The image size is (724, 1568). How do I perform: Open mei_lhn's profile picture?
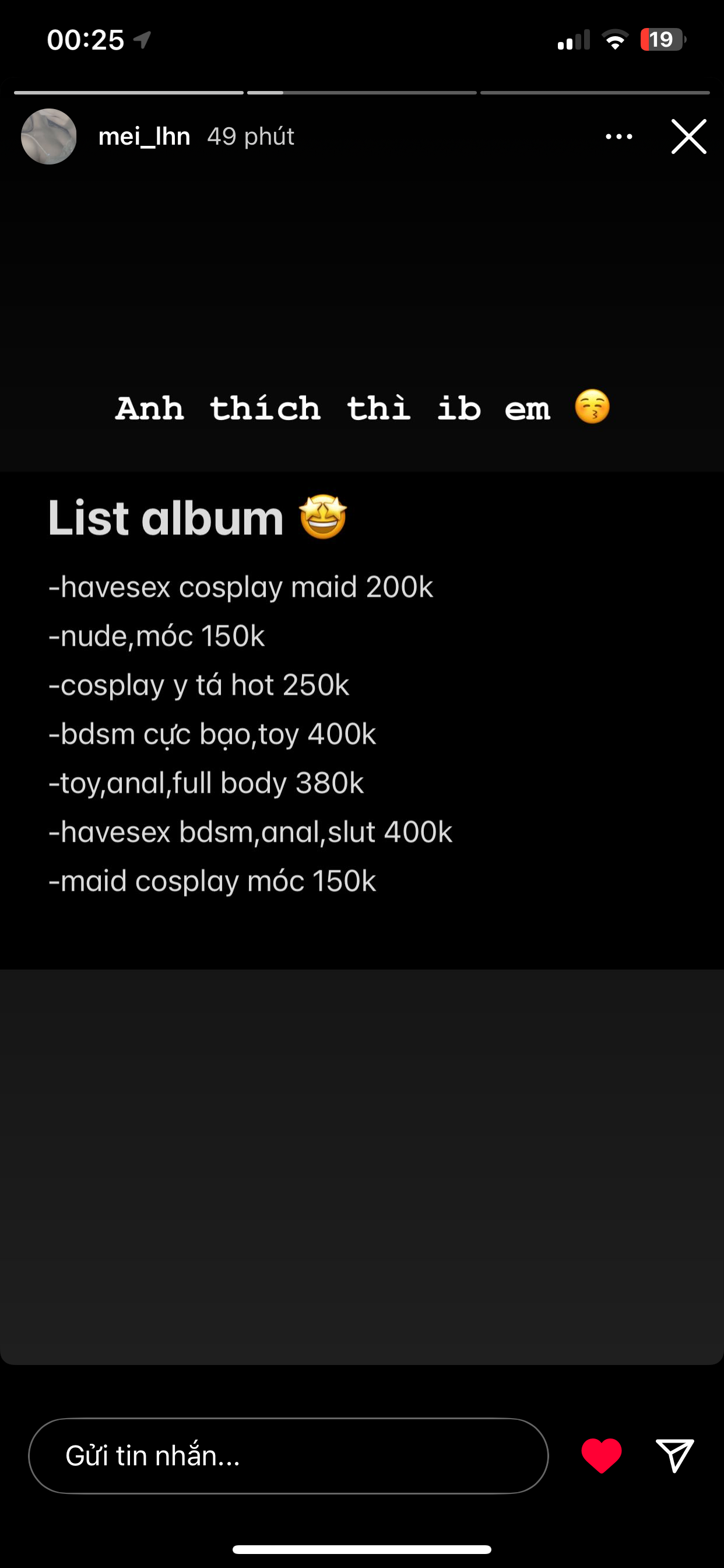tap(48, 136)
